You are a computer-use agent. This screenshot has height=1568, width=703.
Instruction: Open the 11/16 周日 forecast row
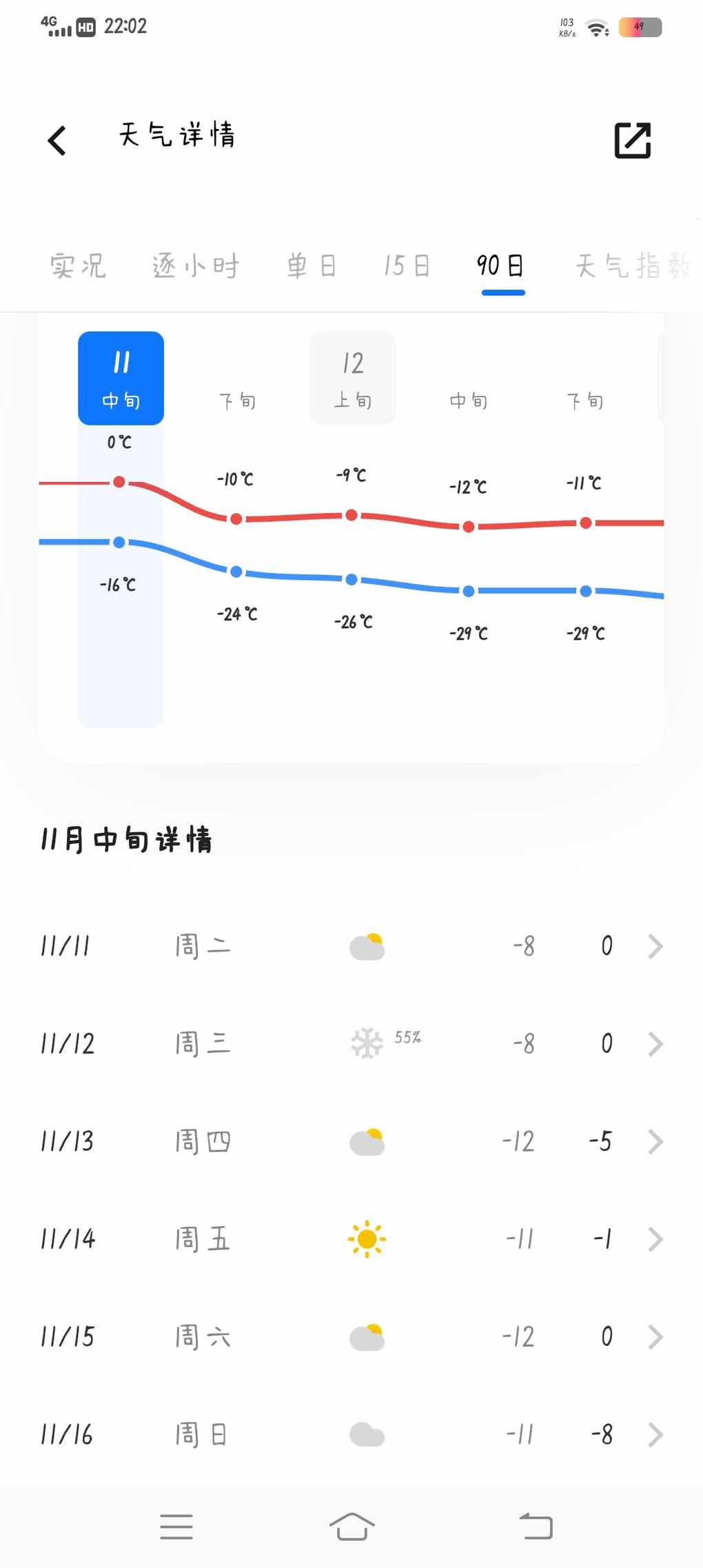(x=351, y=1436)
